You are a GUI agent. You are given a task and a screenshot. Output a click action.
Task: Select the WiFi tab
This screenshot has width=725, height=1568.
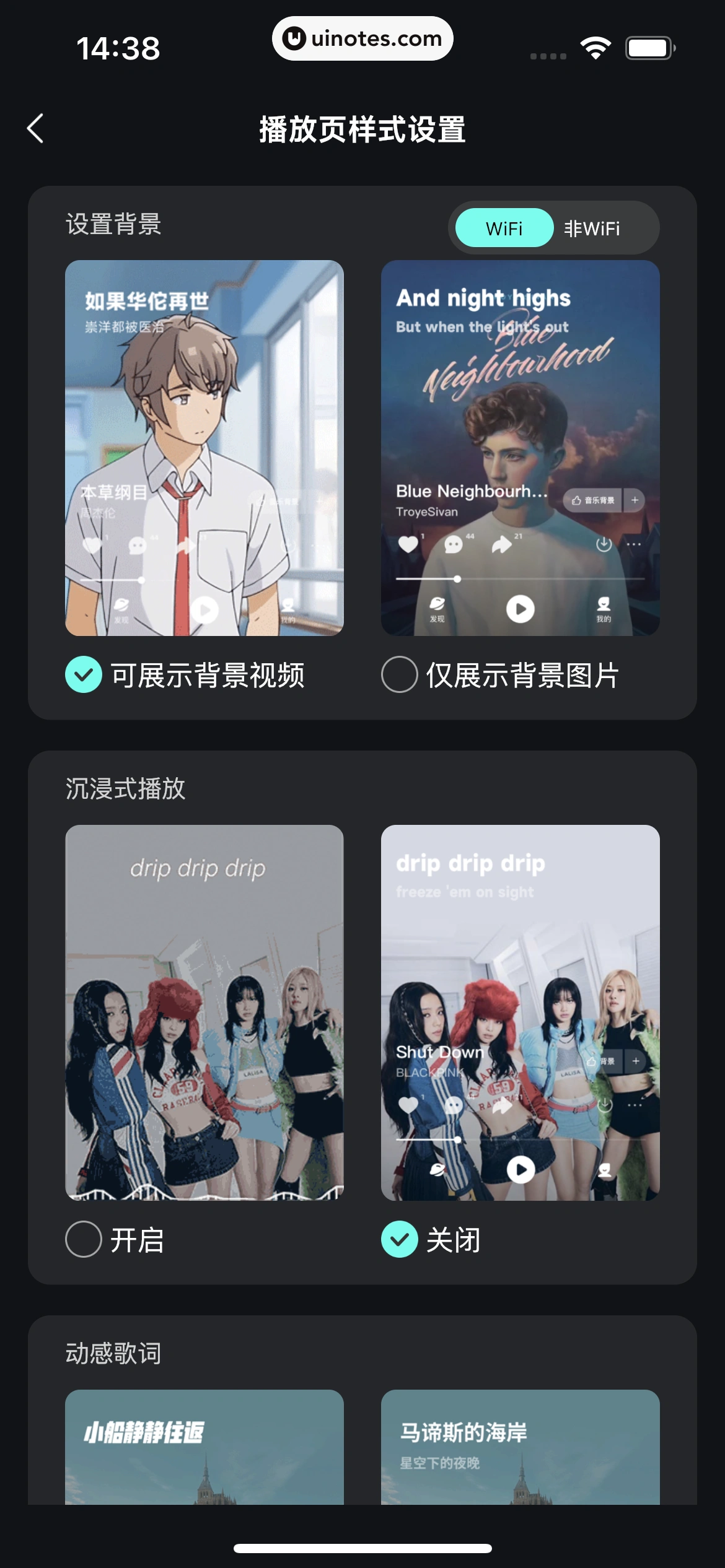click(503, 228)
